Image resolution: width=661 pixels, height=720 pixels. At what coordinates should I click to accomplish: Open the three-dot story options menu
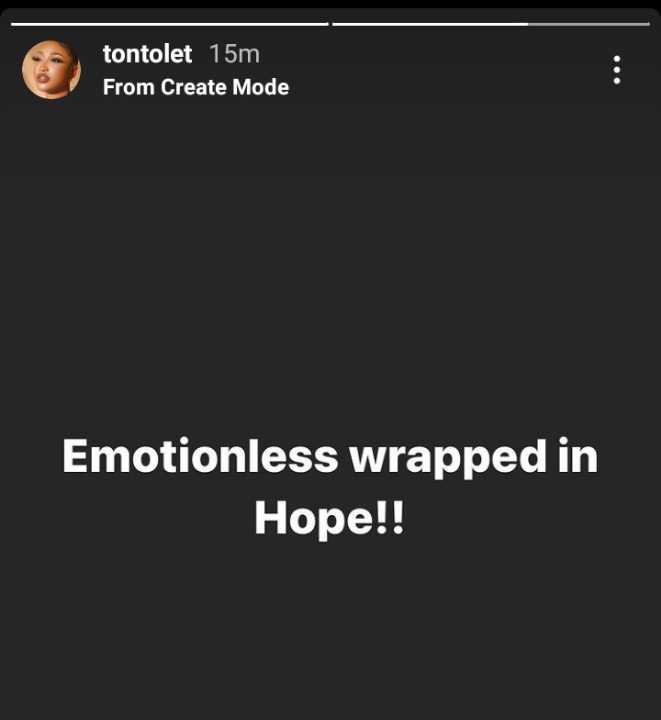[617, 70]
